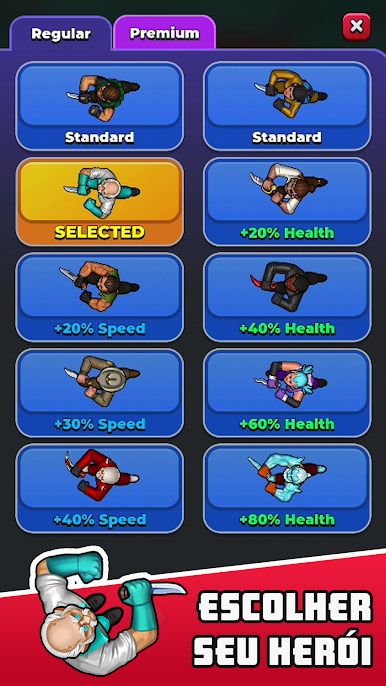
Task: Open the Regular tab
Action: pos(61,34)
